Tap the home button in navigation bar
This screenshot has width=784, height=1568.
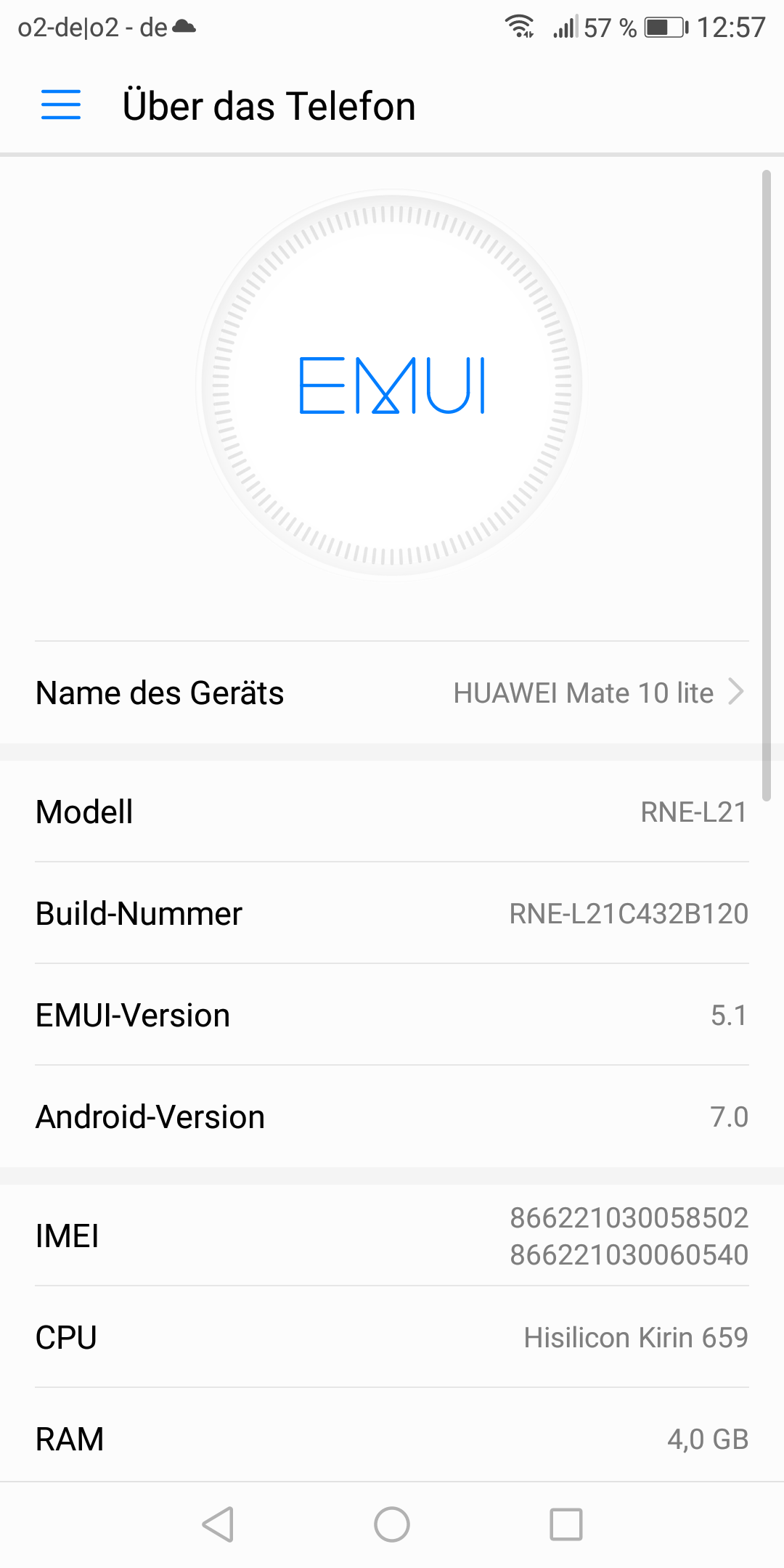[x=392, y=1524]
